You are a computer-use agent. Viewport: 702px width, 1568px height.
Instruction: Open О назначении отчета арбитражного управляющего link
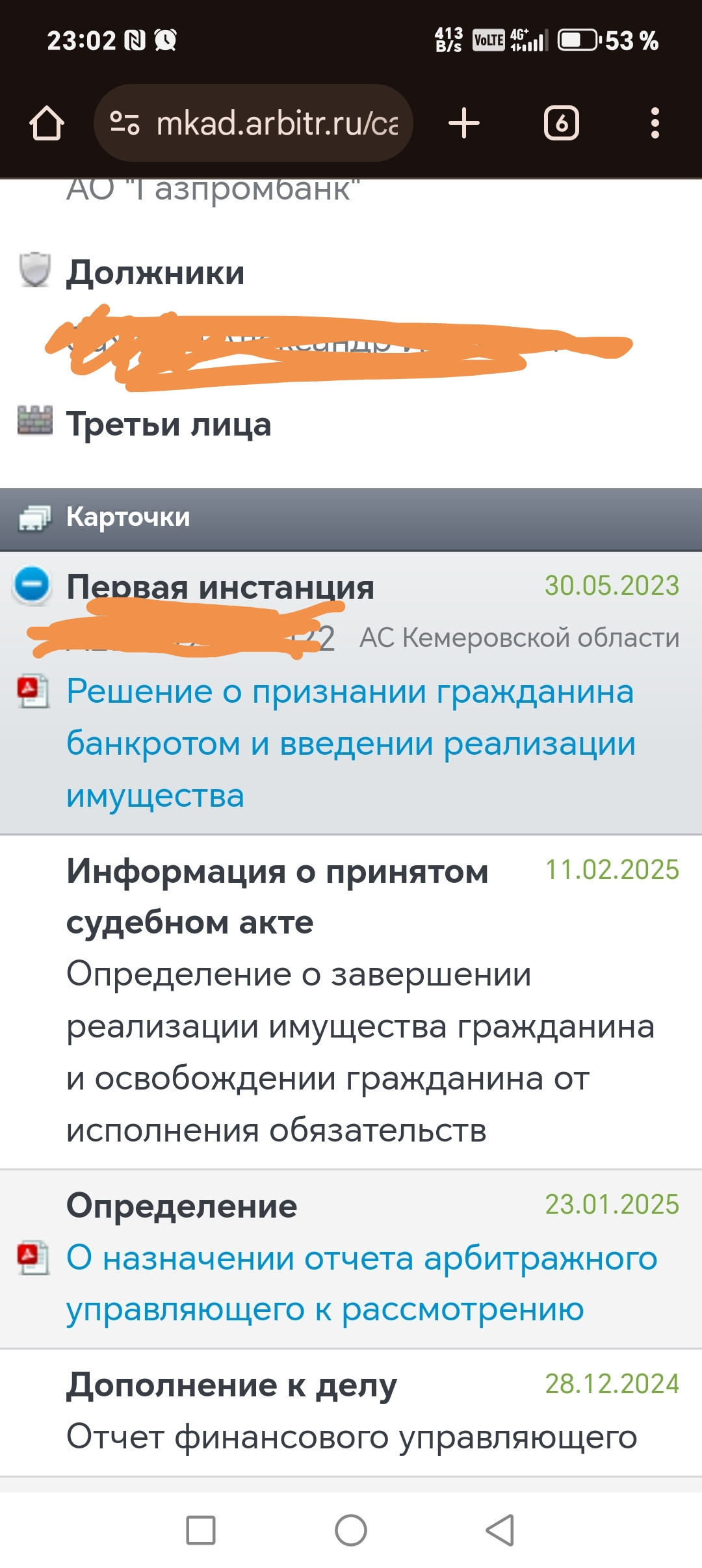(362, 1283)
